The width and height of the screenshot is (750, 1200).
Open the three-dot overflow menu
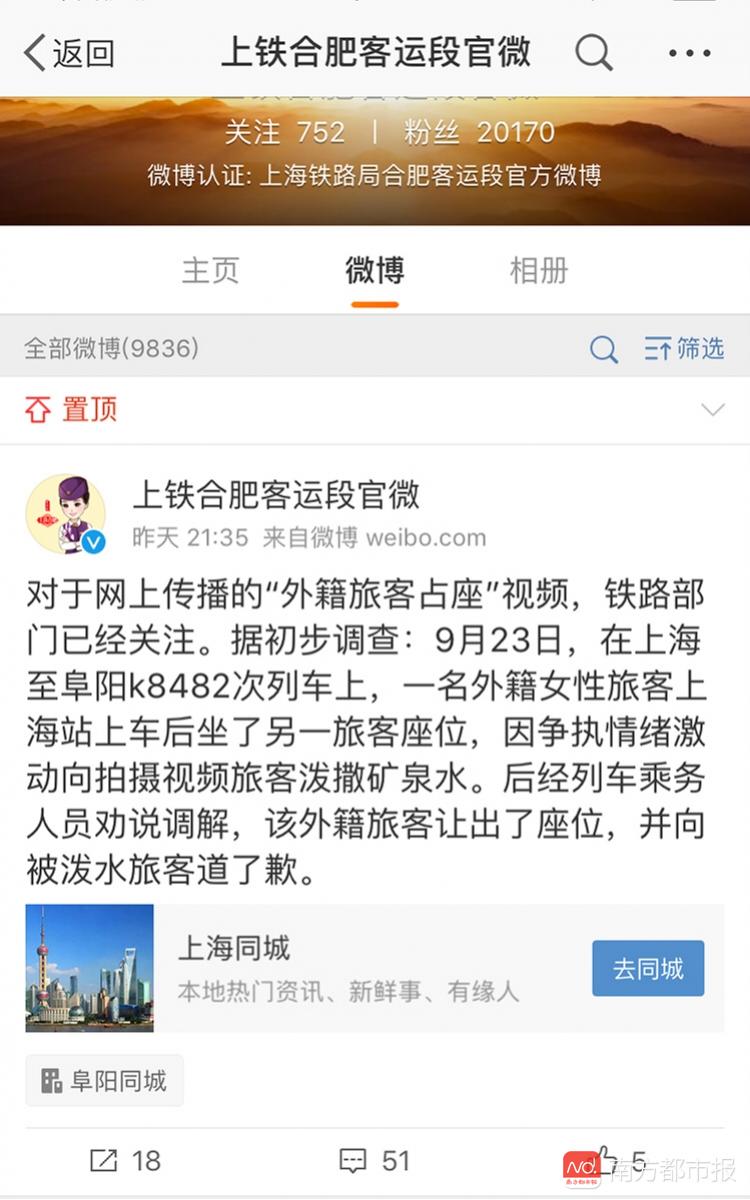(689, 53)
